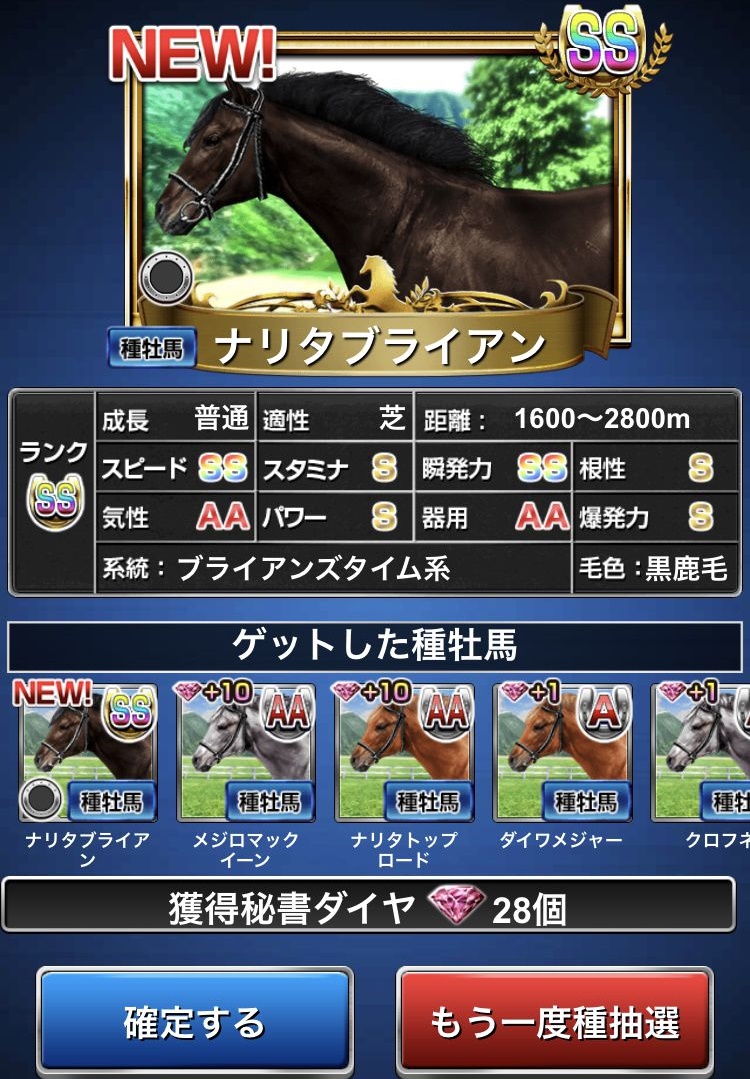The width and height of the screenshot is (750, 1079).
Task: Select the ナリタブライアン stallion thumbnail
Action: coord(88,754)
